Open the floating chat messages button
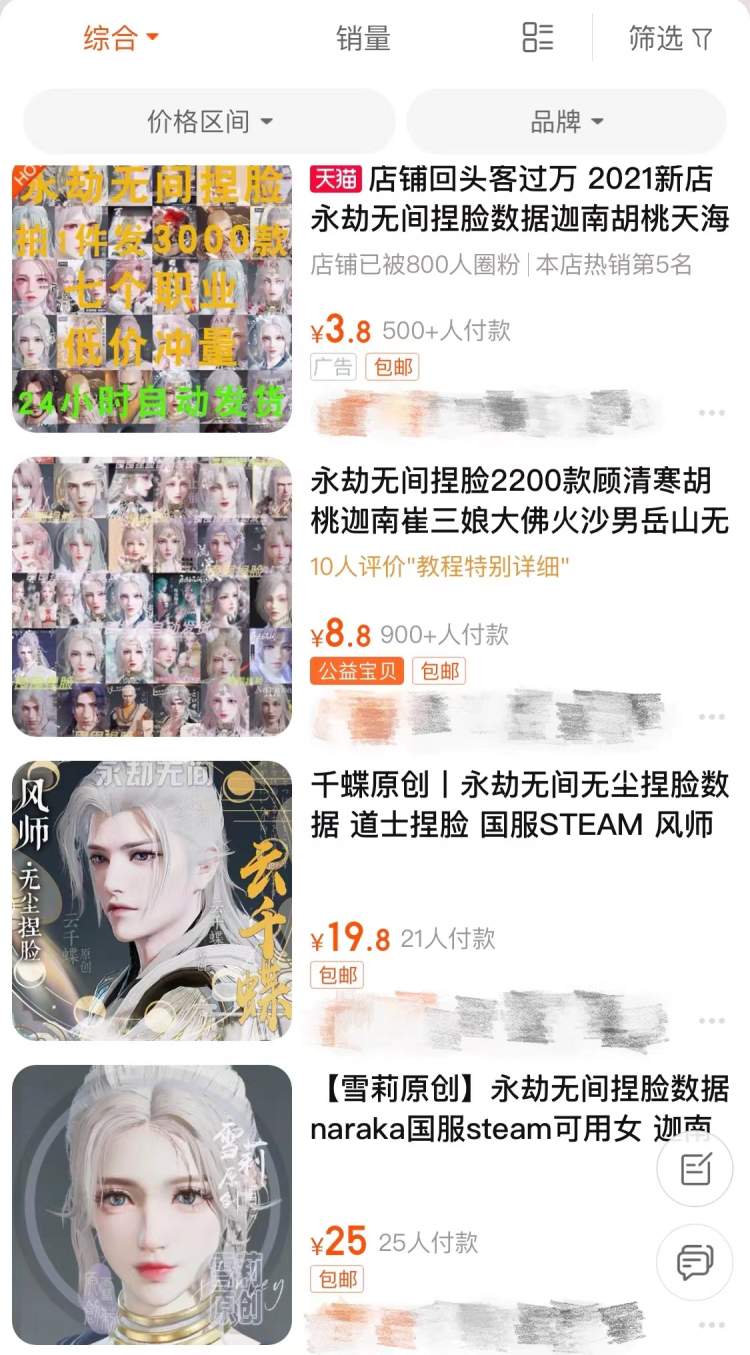Screen dimensions: 750x1355 [x=695, y=1262]
